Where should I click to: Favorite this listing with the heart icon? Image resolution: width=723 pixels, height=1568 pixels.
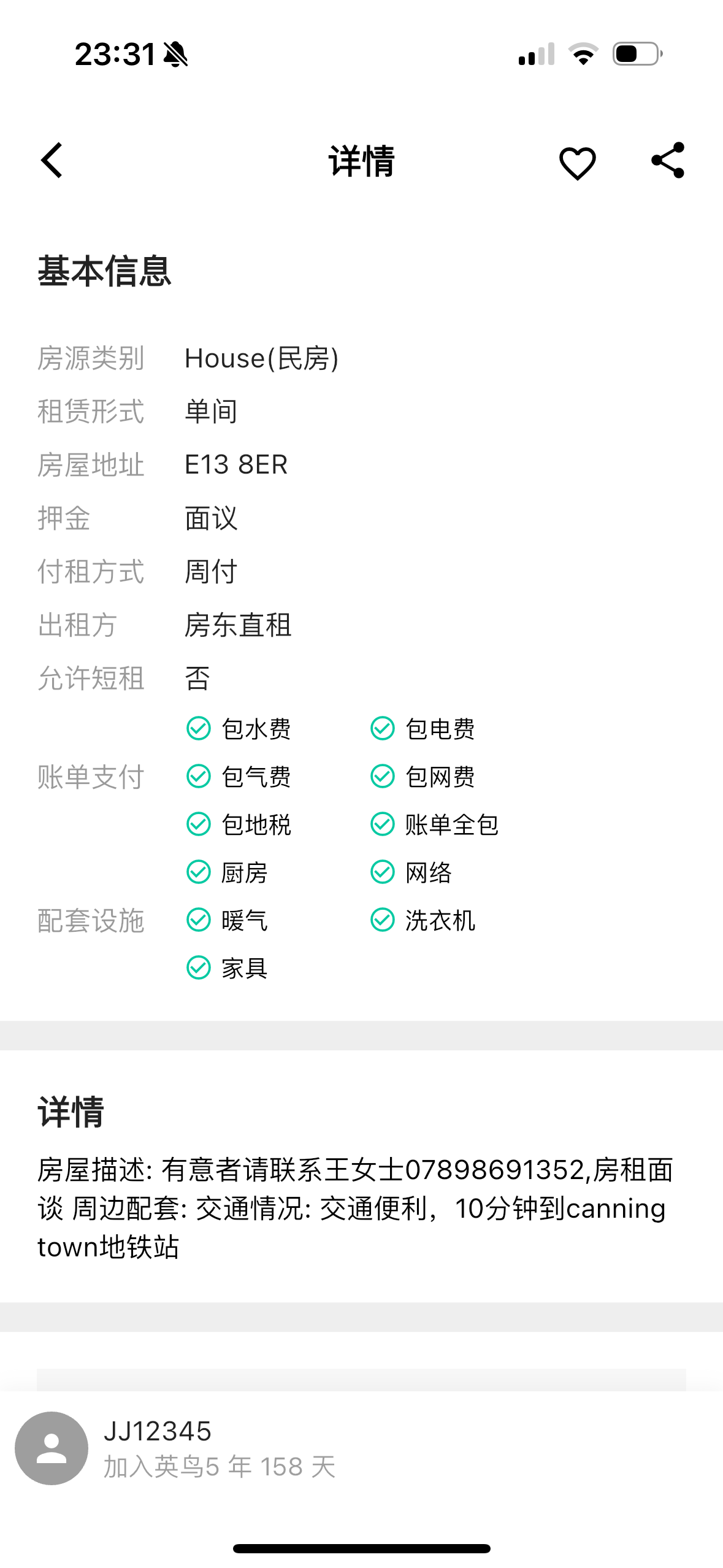pos(577,163)
